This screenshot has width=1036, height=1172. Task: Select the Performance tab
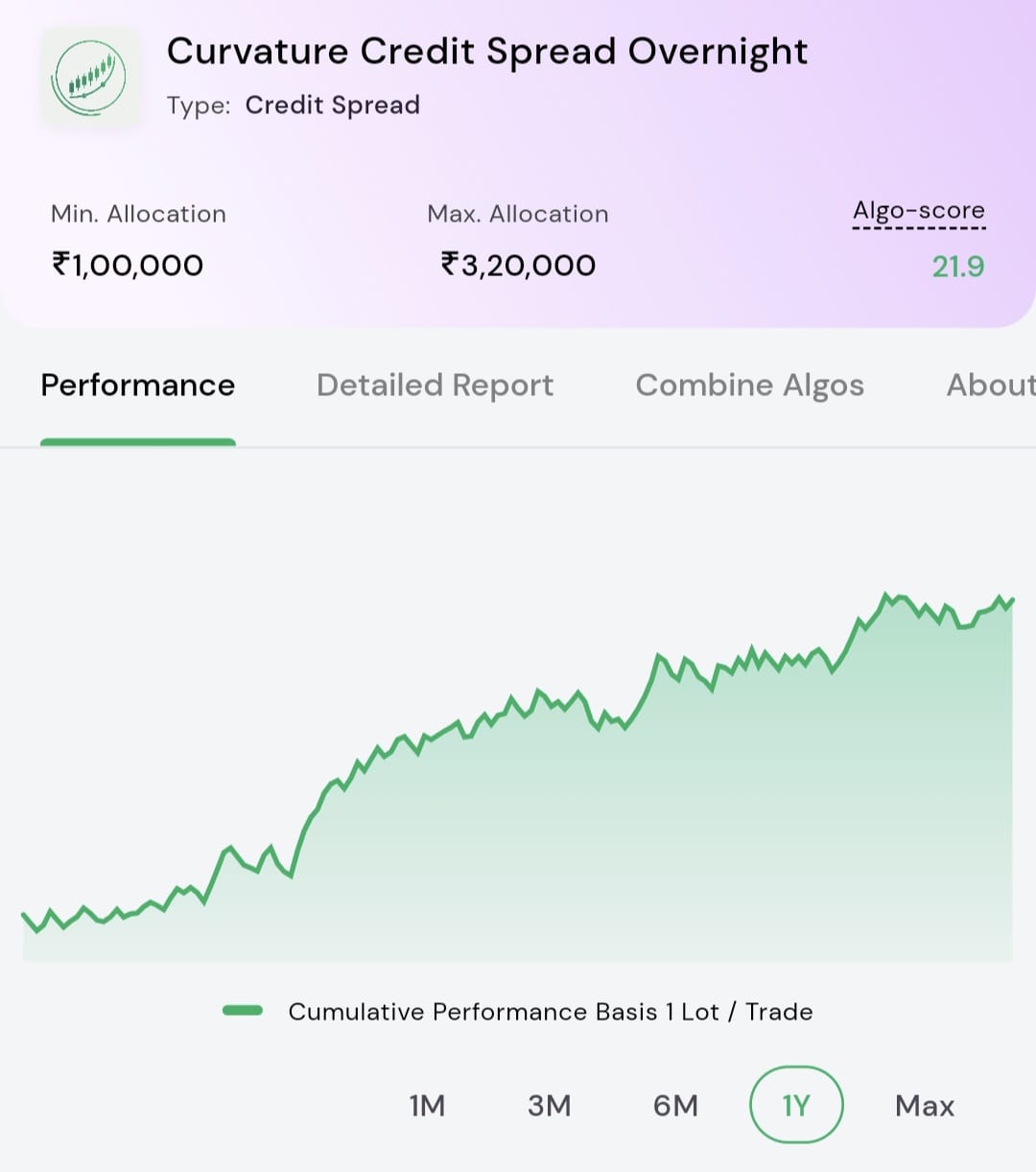[x=138, y=386]
